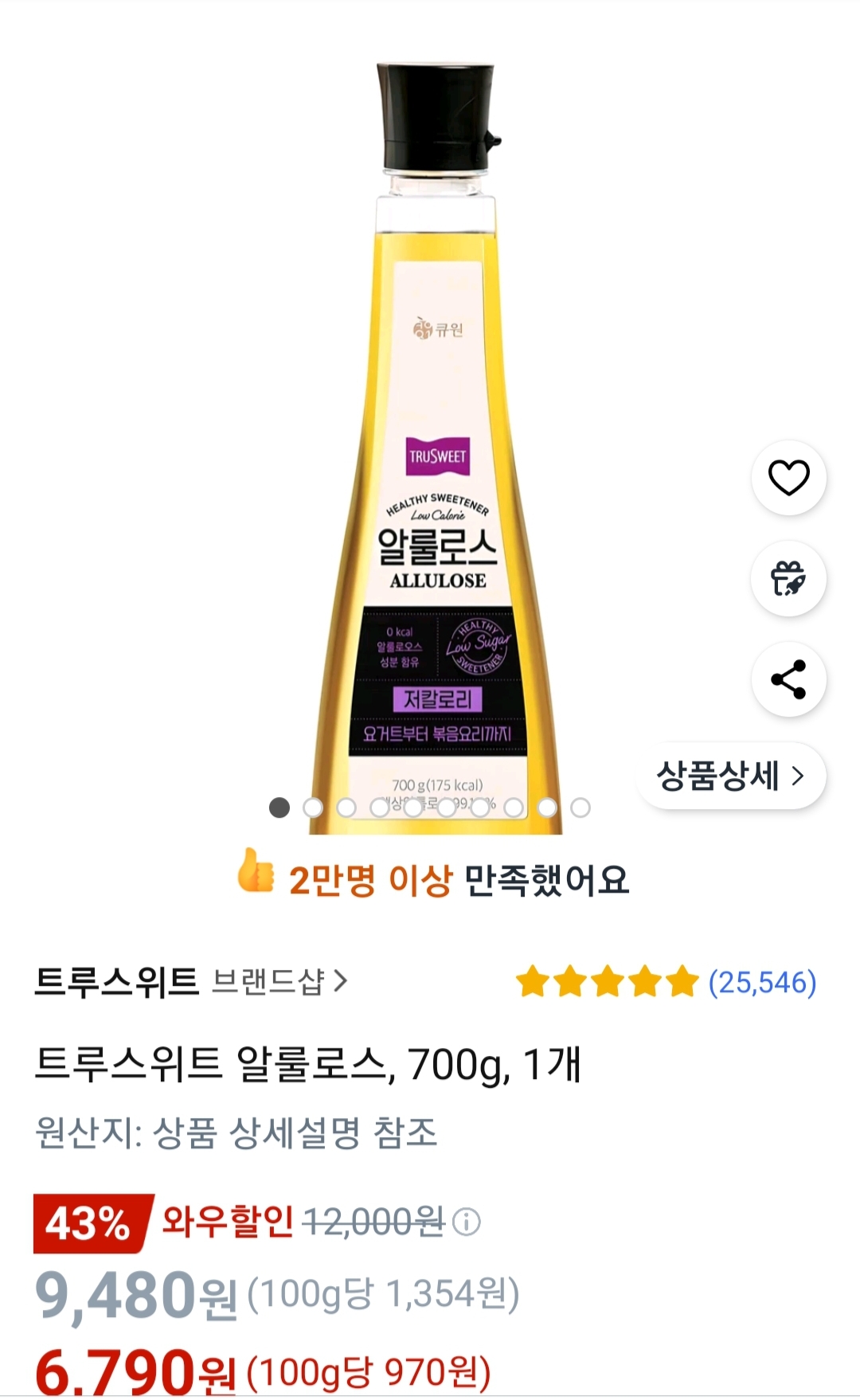The height and width of the screenshot is (1400, 860).
Task: Open the 25,546 reviews rating
Action: click(x=666, y=982)
